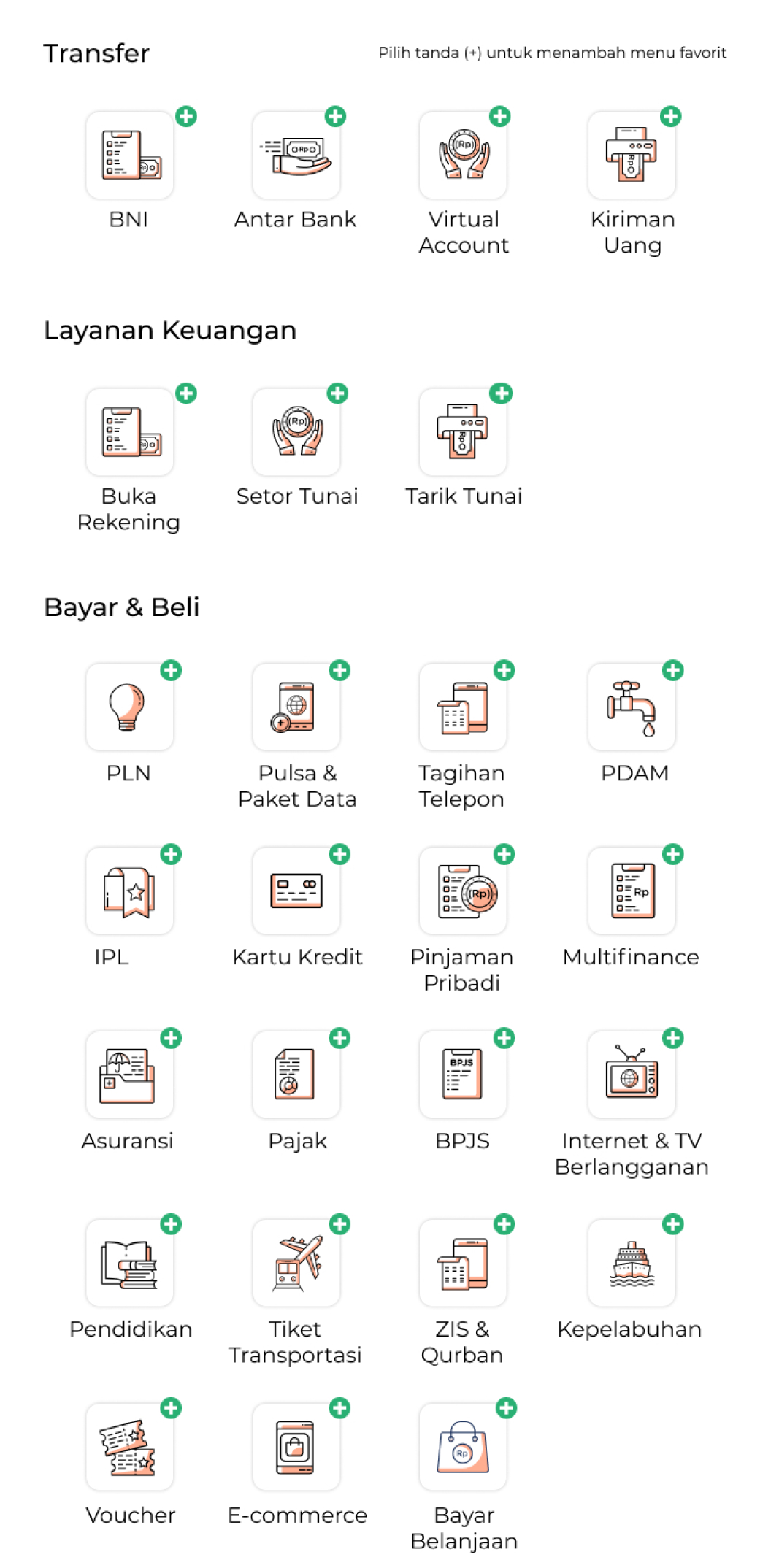The height and width of the screenshot is (1568, 779).
Task: Tap the plus badge on PDAM
Action: pos(672,670)
